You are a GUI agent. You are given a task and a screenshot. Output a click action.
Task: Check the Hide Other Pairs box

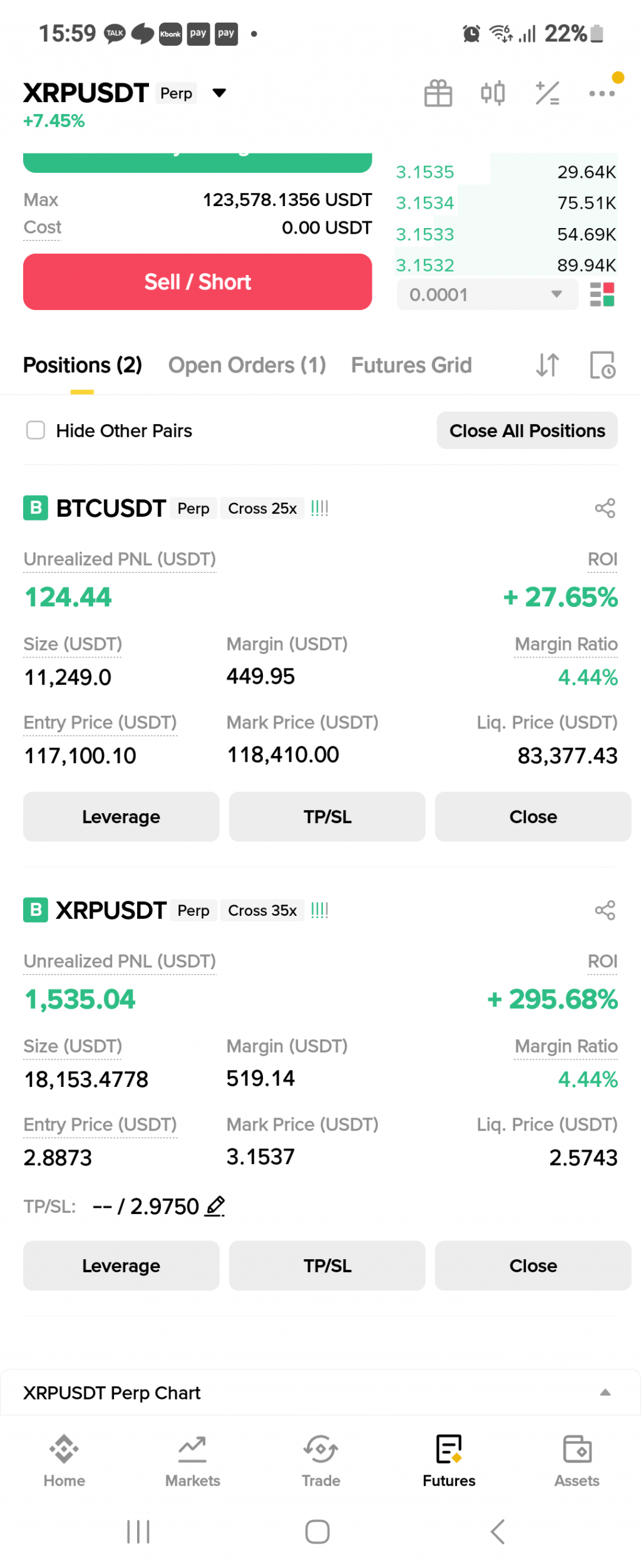click(36, 430)
